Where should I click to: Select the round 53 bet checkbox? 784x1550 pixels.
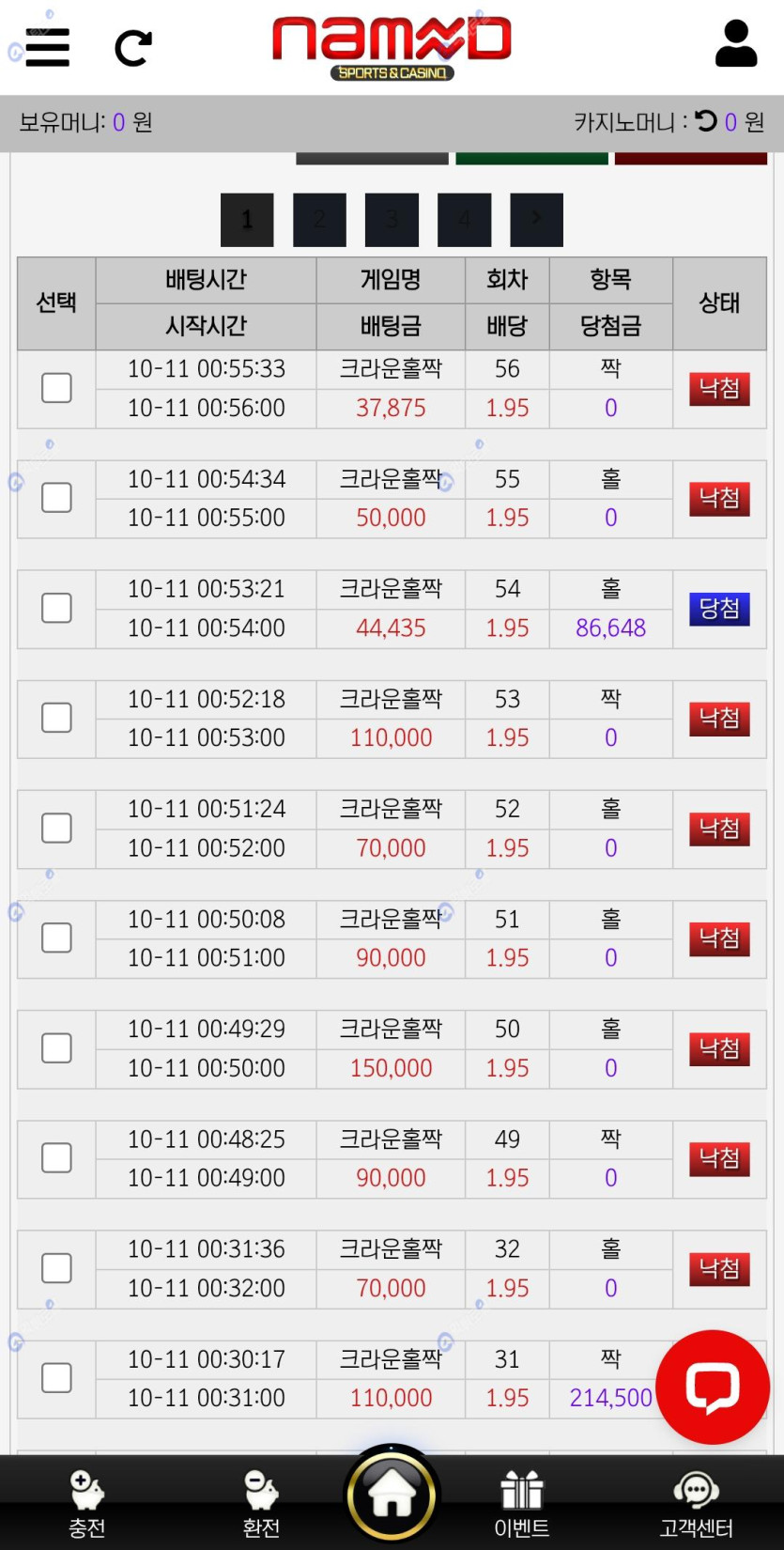56,718
